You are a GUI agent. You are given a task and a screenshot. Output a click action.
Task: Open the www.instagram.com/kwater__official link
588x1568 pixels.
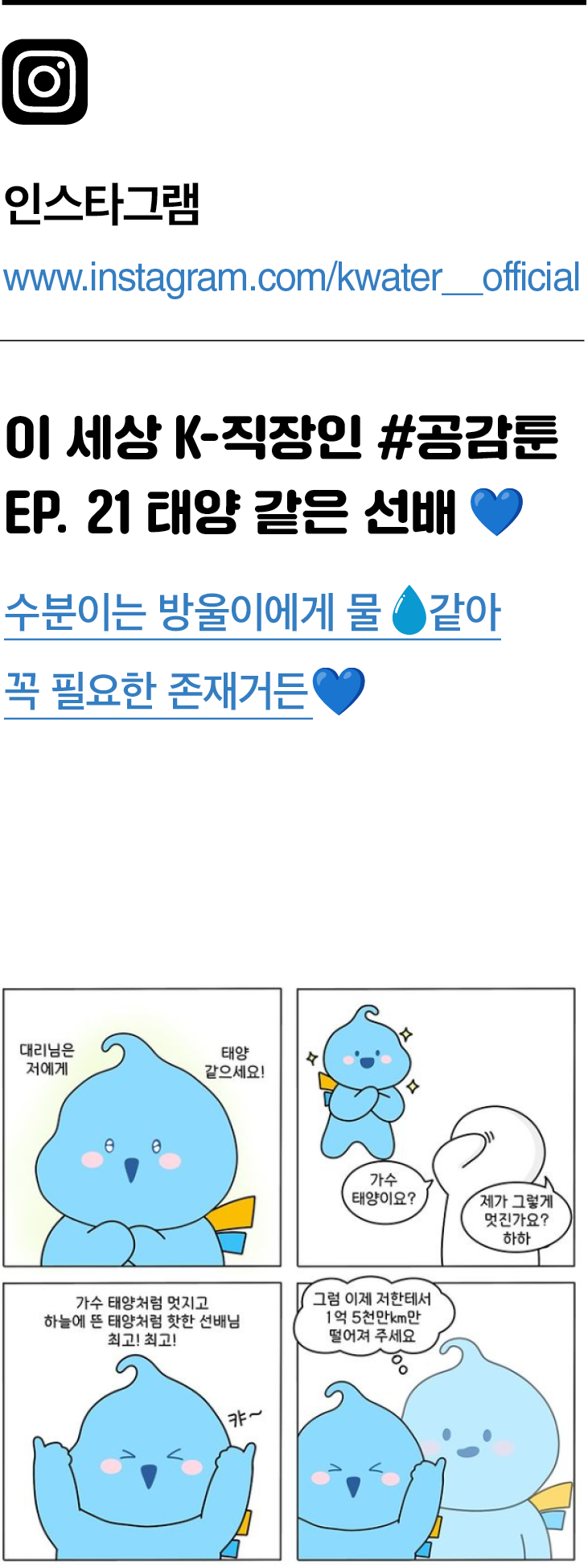click(291, 278)
